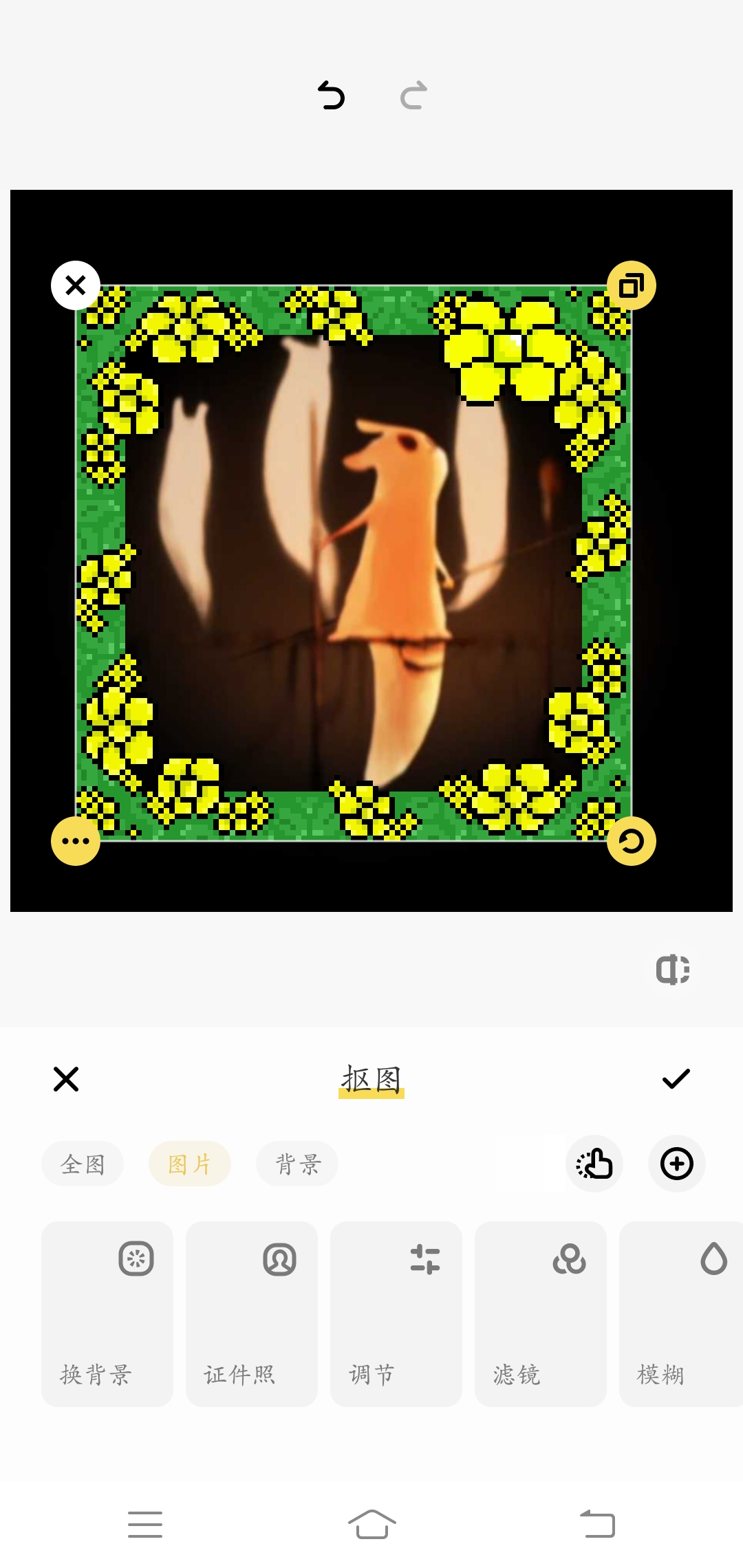This screenshot has width=743, height=1568.
Task: Confirm cutout with the checkmark
Action: [x=676, y=1079]
